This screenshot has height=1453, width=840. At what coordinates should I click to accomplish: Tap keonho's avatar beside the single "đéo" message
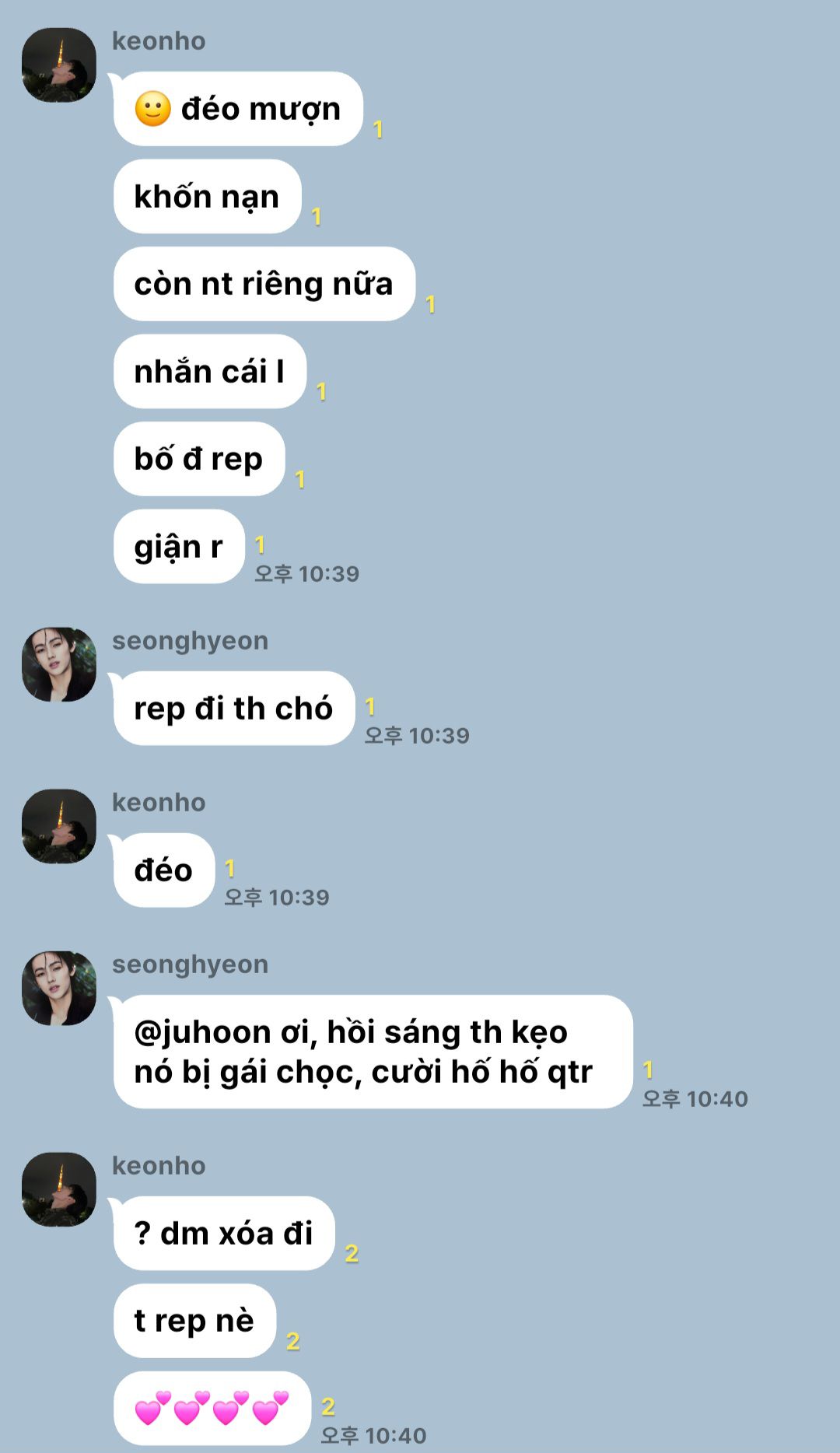[59, 827]
